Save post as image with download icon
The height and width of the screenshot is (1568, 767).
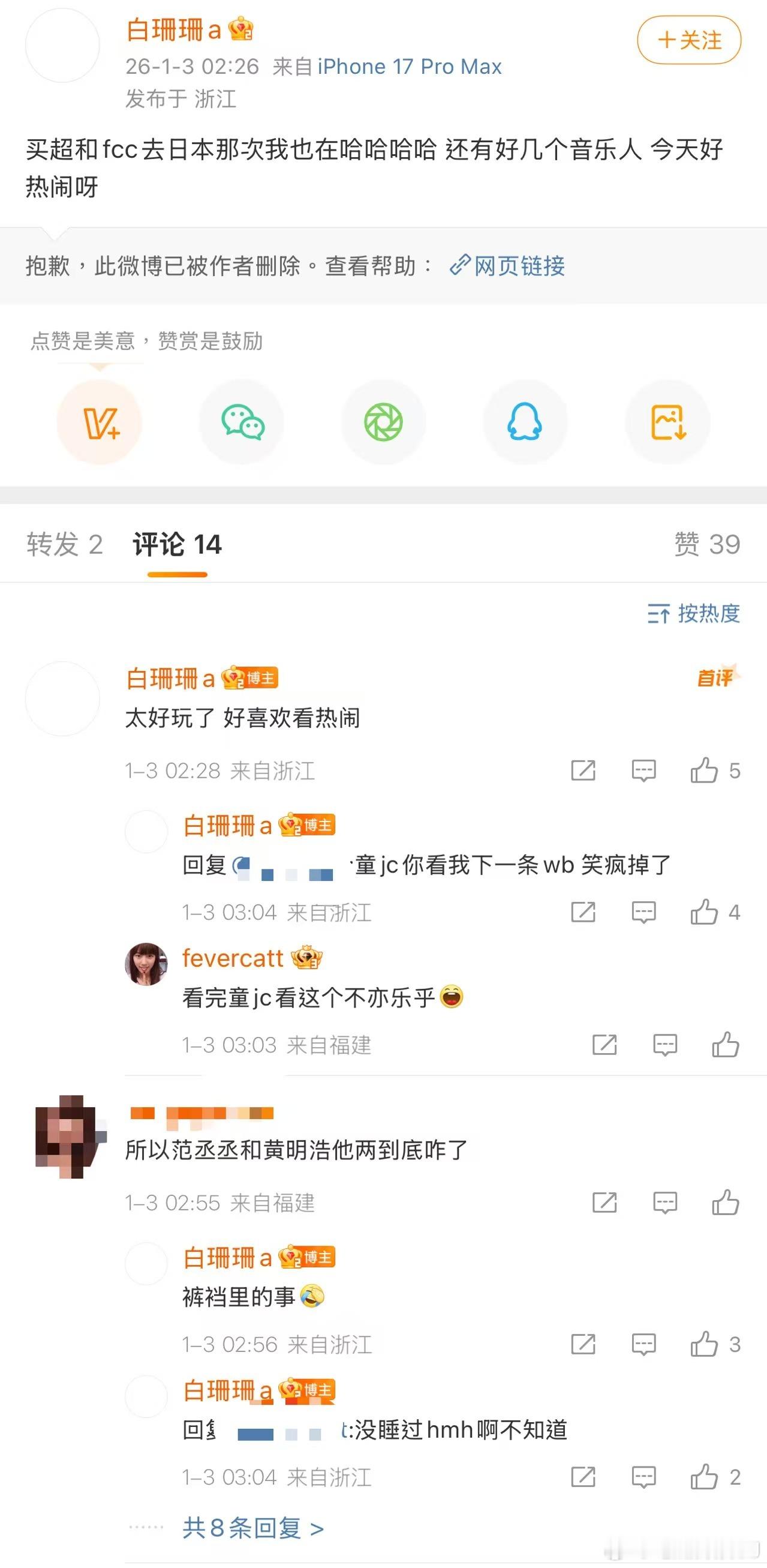[667, 421]
